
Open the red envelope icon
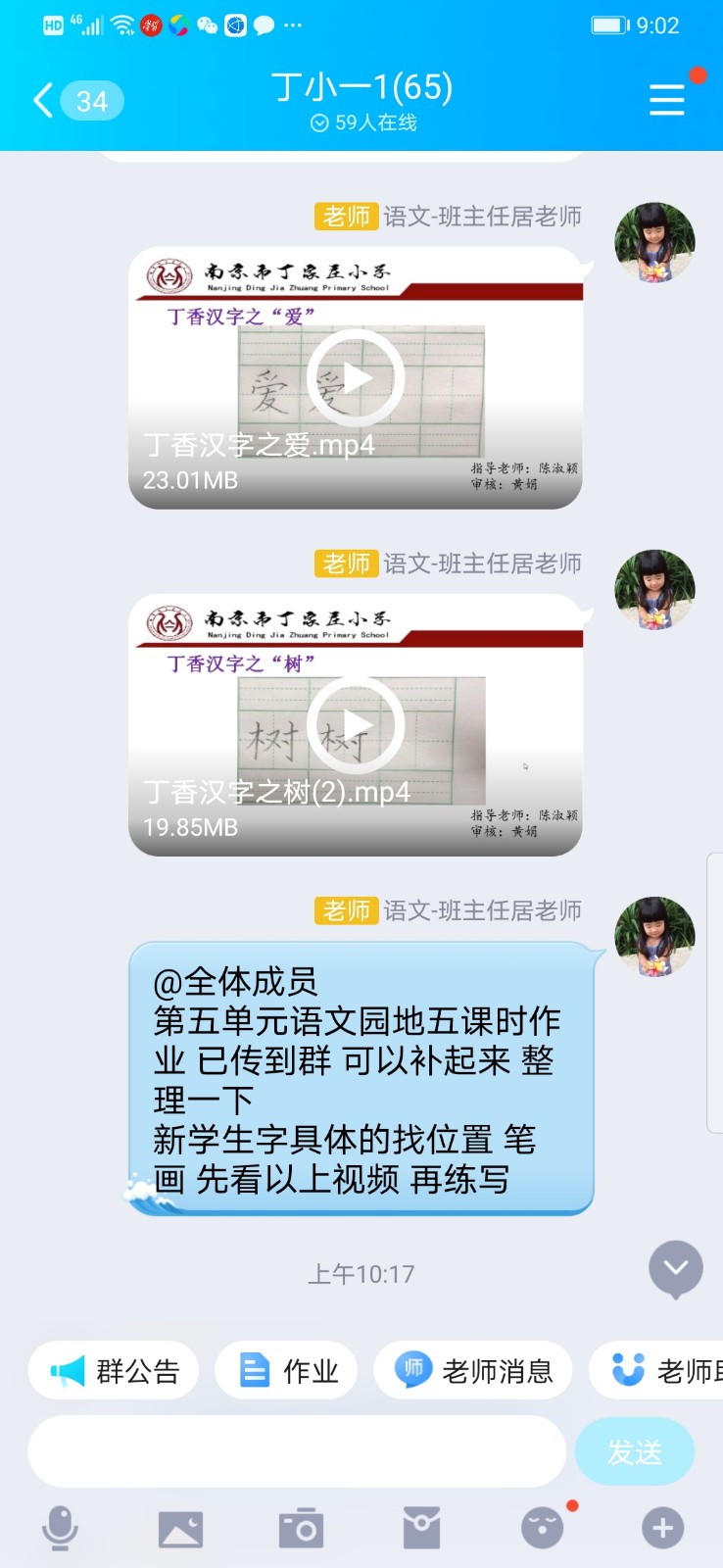[x=421, y=1528]
